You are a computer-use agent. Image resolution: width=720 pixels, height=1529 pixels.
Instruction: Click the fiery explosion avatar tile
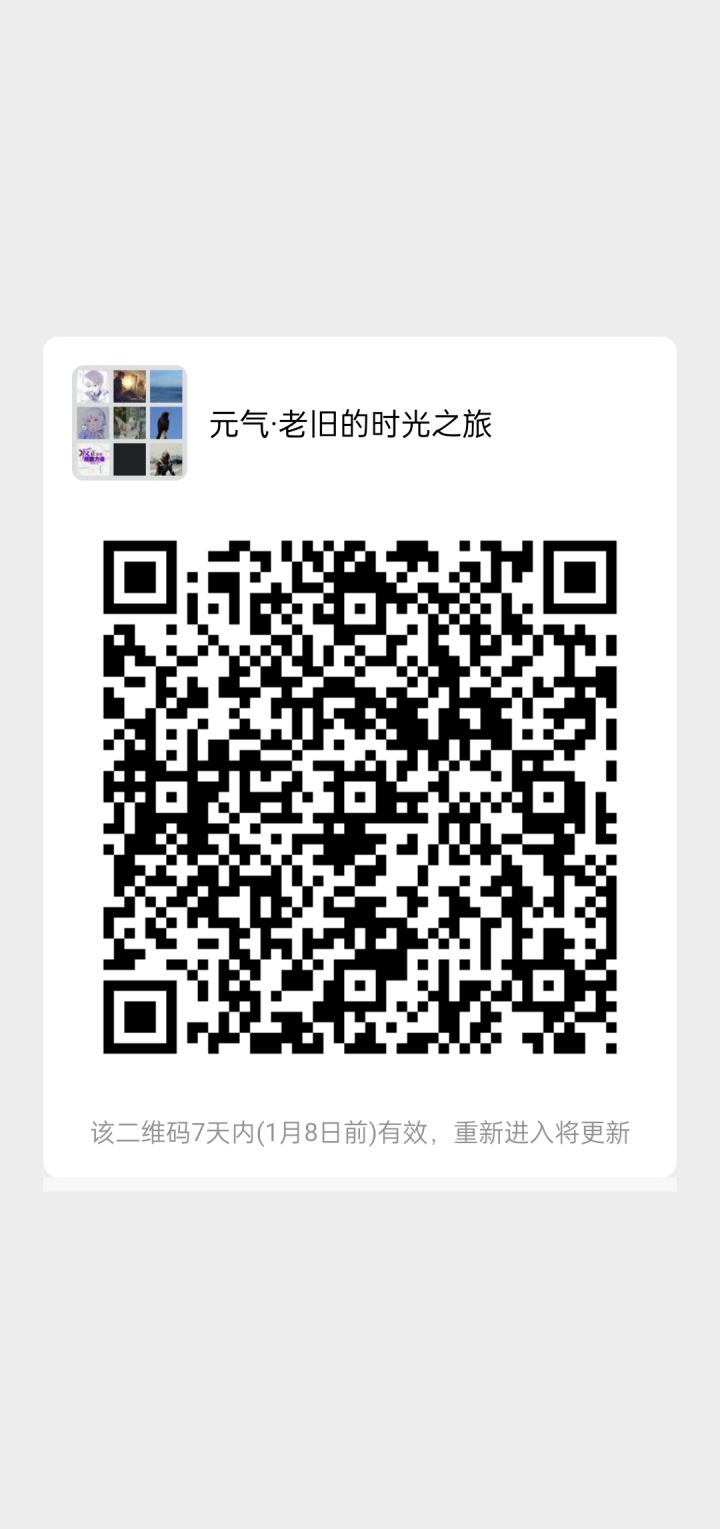130,386
